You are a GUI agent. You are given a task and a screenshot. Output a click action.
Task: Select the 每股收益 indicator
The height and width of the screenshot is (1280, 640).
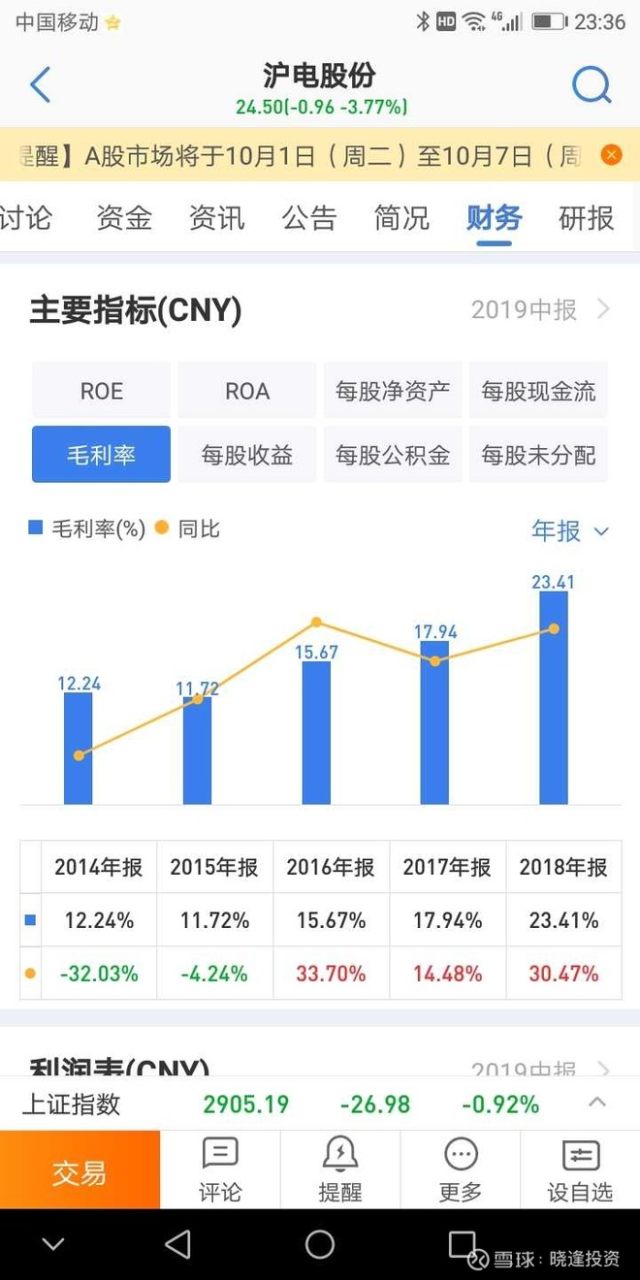247,455
